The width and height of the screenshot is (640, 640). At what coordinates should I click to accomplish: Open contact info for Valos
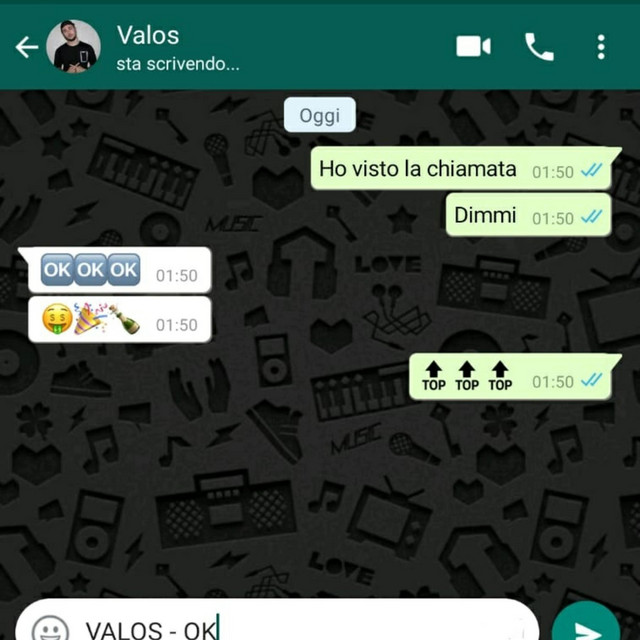pyautogui.click(x=180, y=47)
